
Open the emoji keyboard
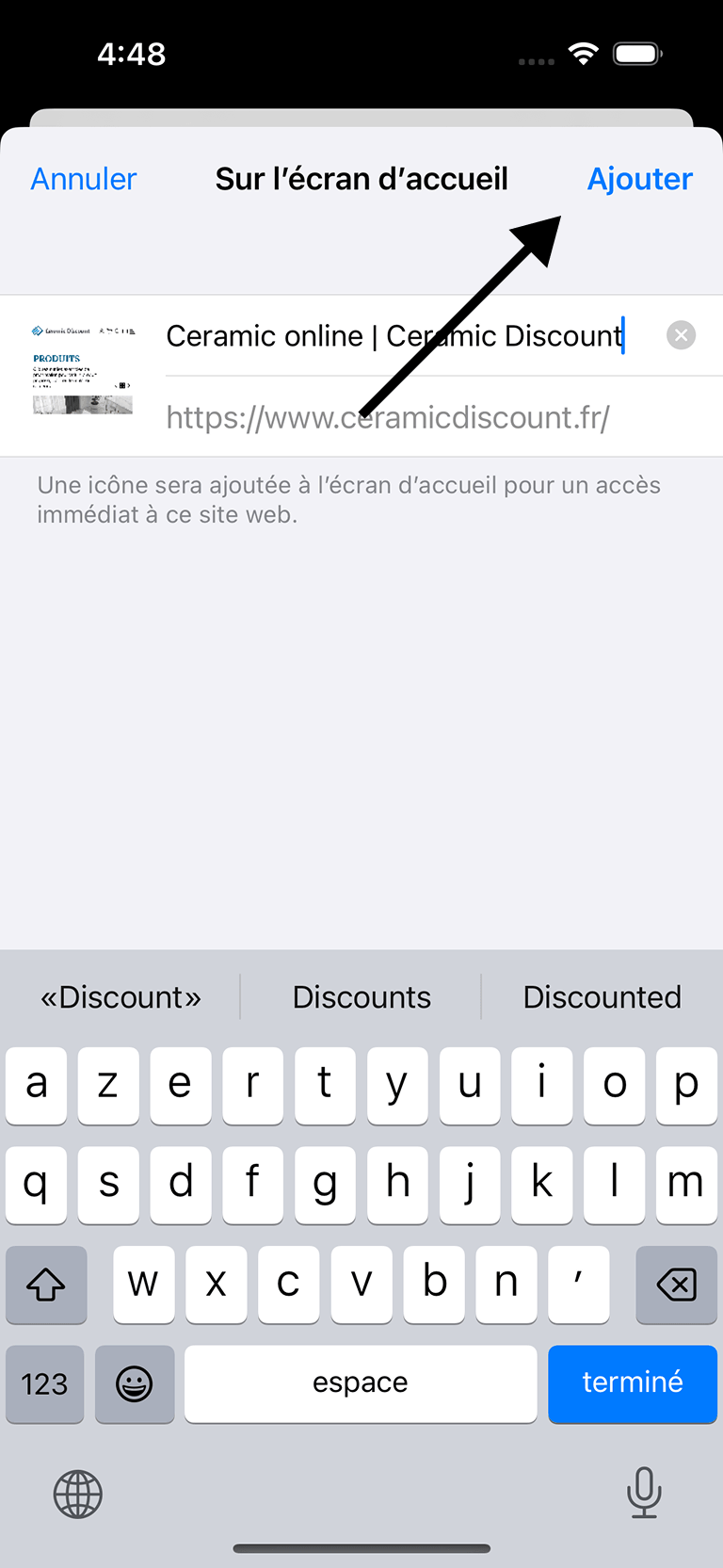pyautogui.click(x=135, y=1383)
